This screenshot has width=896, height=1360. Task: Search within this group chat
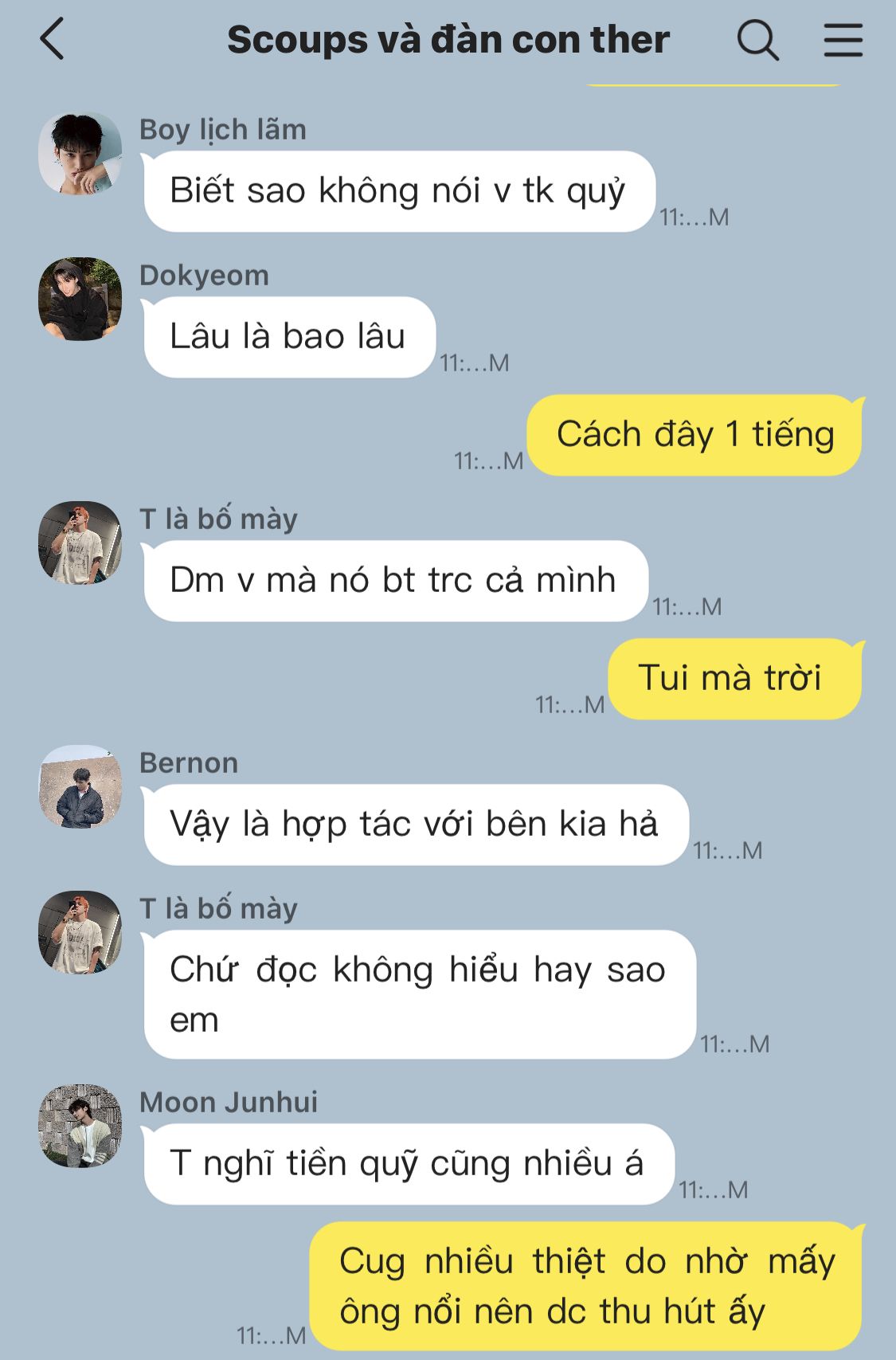757,40
